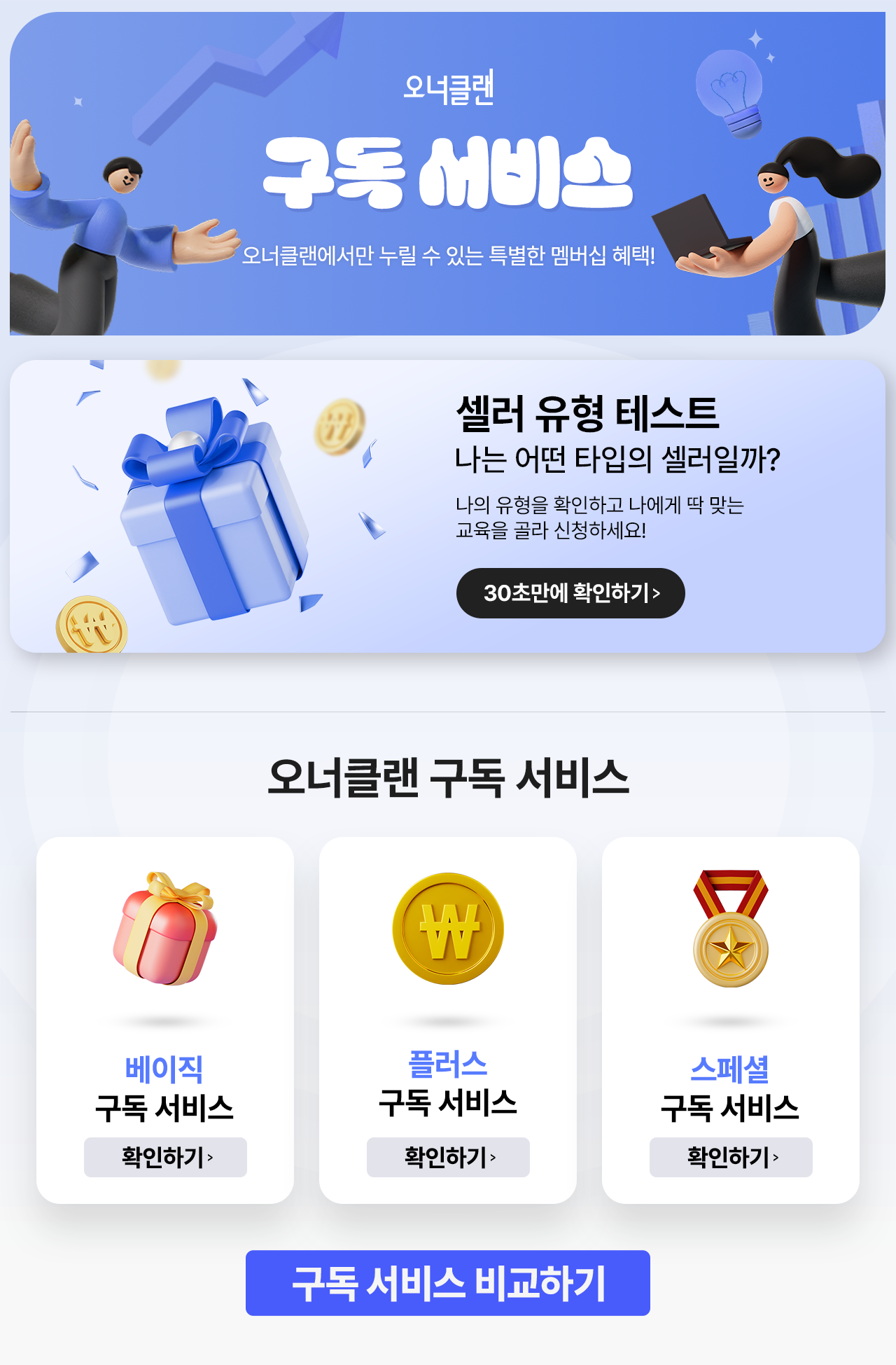Select 확인하기 for 플러스 구독 서비스
Screen dimensions: 896x1365
coord(448,1157)
